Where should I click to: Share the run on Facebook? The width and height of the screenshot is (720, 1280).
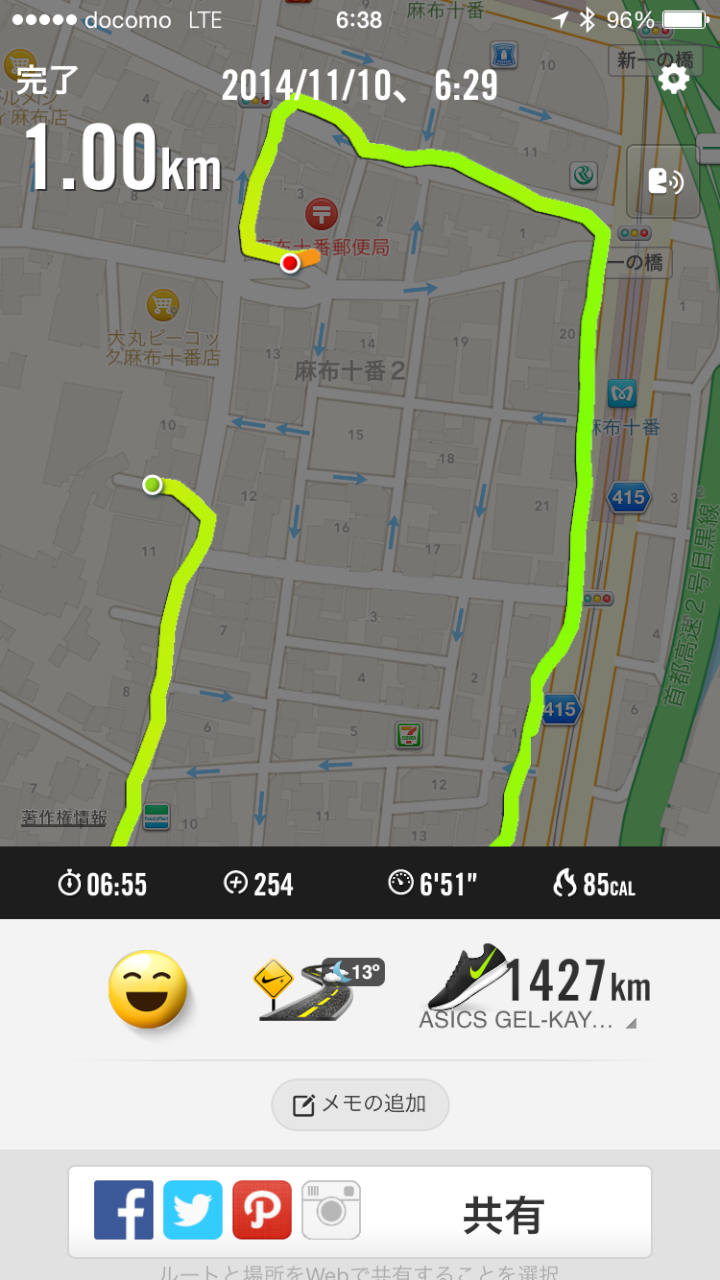pyautogui.click(x=123, y=1211)
